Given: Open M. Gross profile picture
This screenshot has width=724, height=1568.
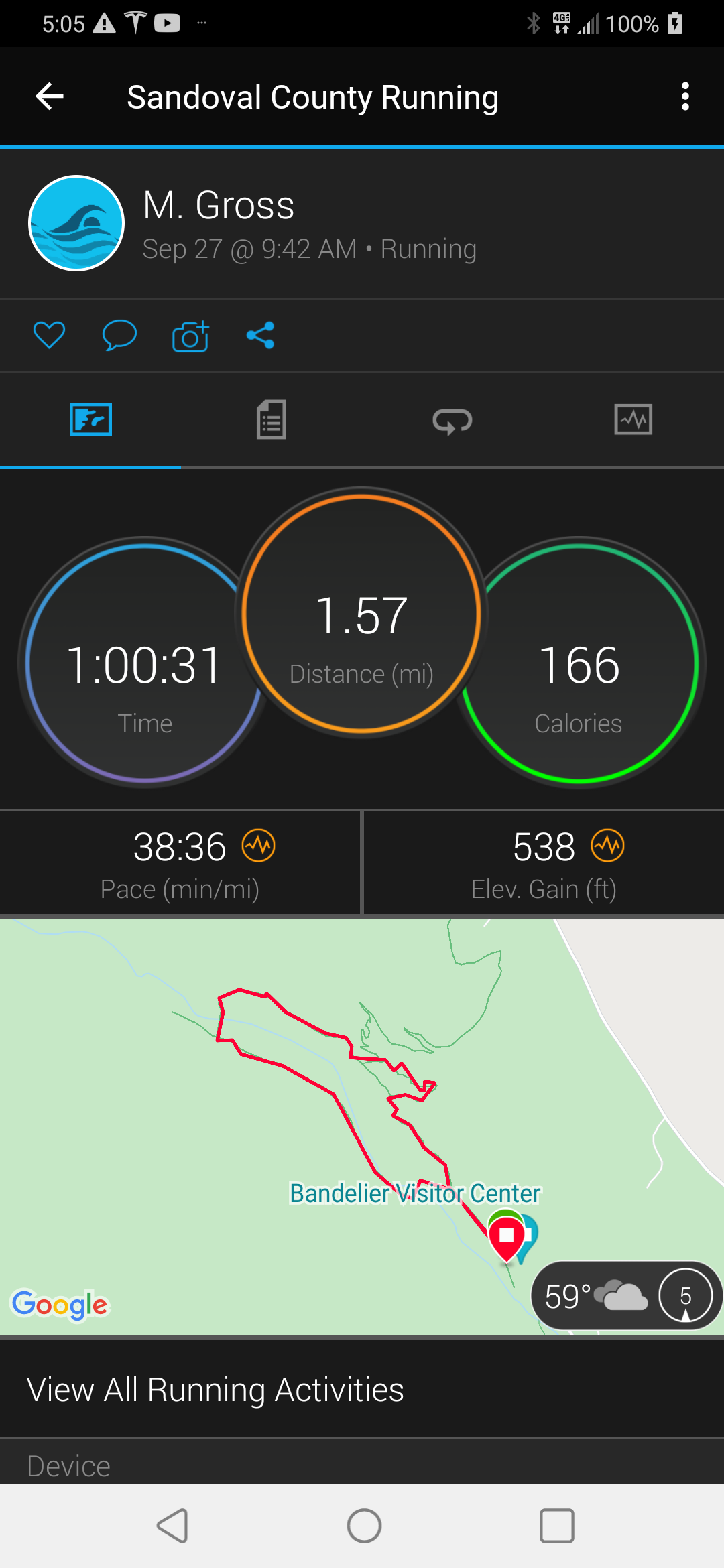Looking at the screenshot, I should click(x=76, y=223).
